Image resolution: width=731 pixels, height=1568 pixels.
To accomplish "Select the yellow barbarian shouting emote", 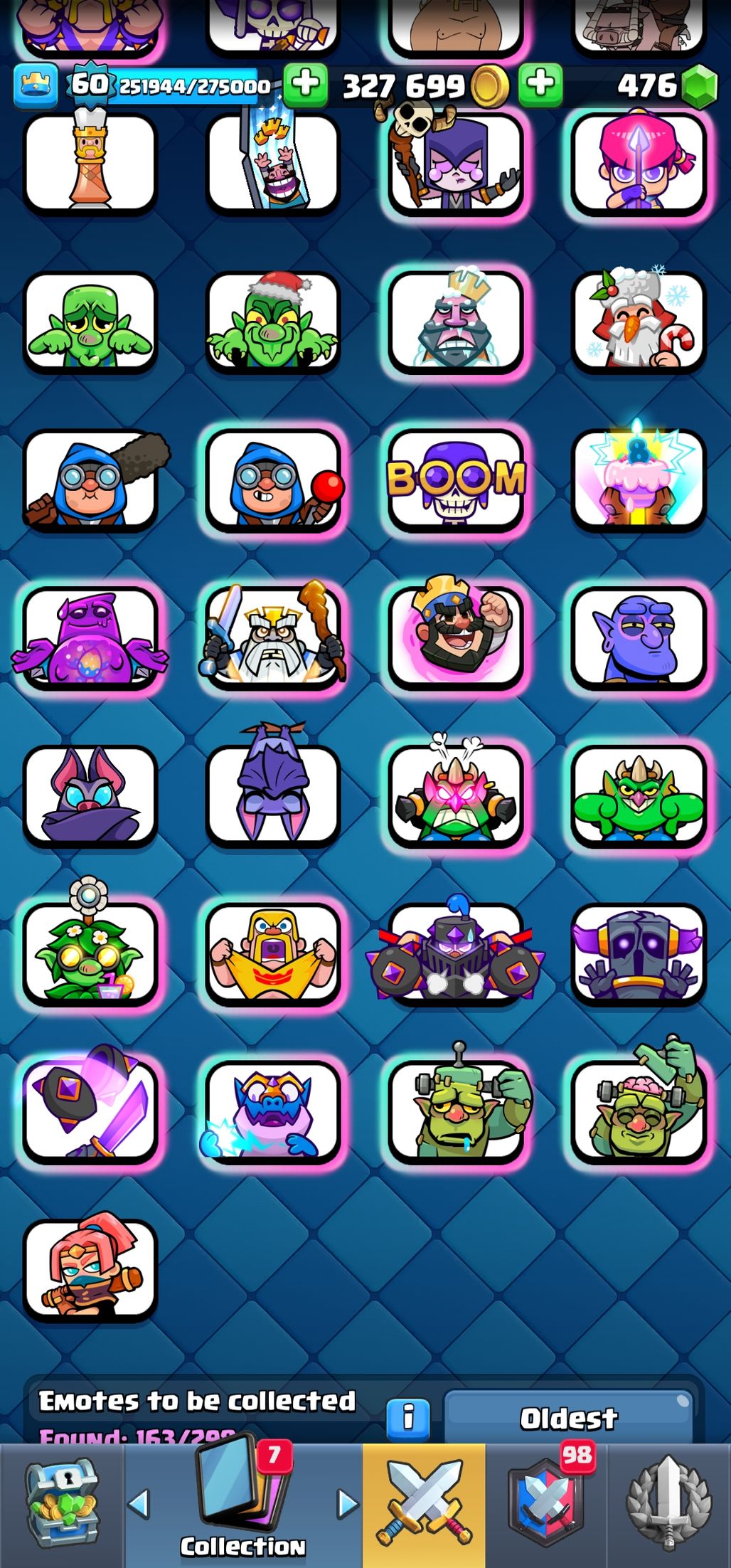I will [273, 953].
